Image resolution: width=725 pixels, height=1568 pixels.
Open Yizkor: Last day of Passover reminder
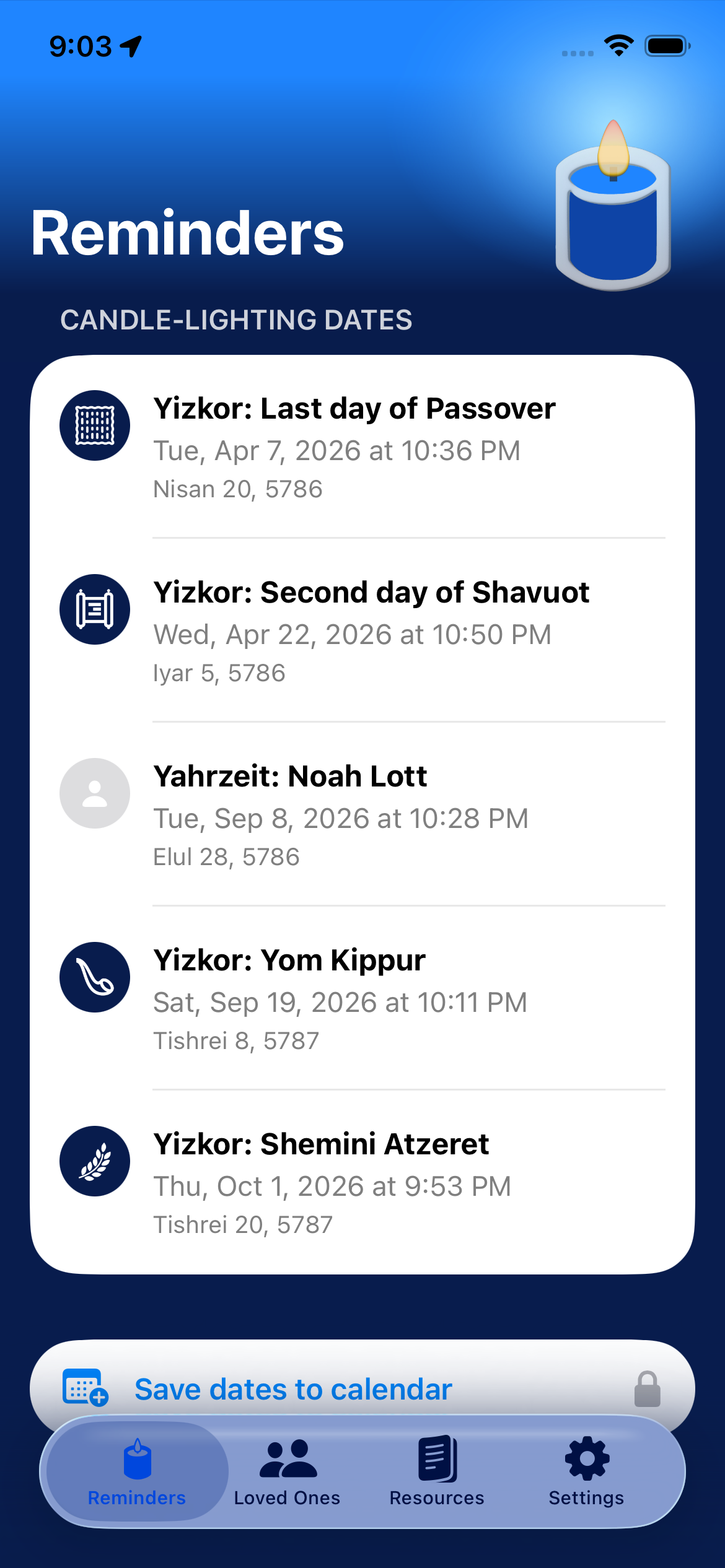(x=362, y=447)
